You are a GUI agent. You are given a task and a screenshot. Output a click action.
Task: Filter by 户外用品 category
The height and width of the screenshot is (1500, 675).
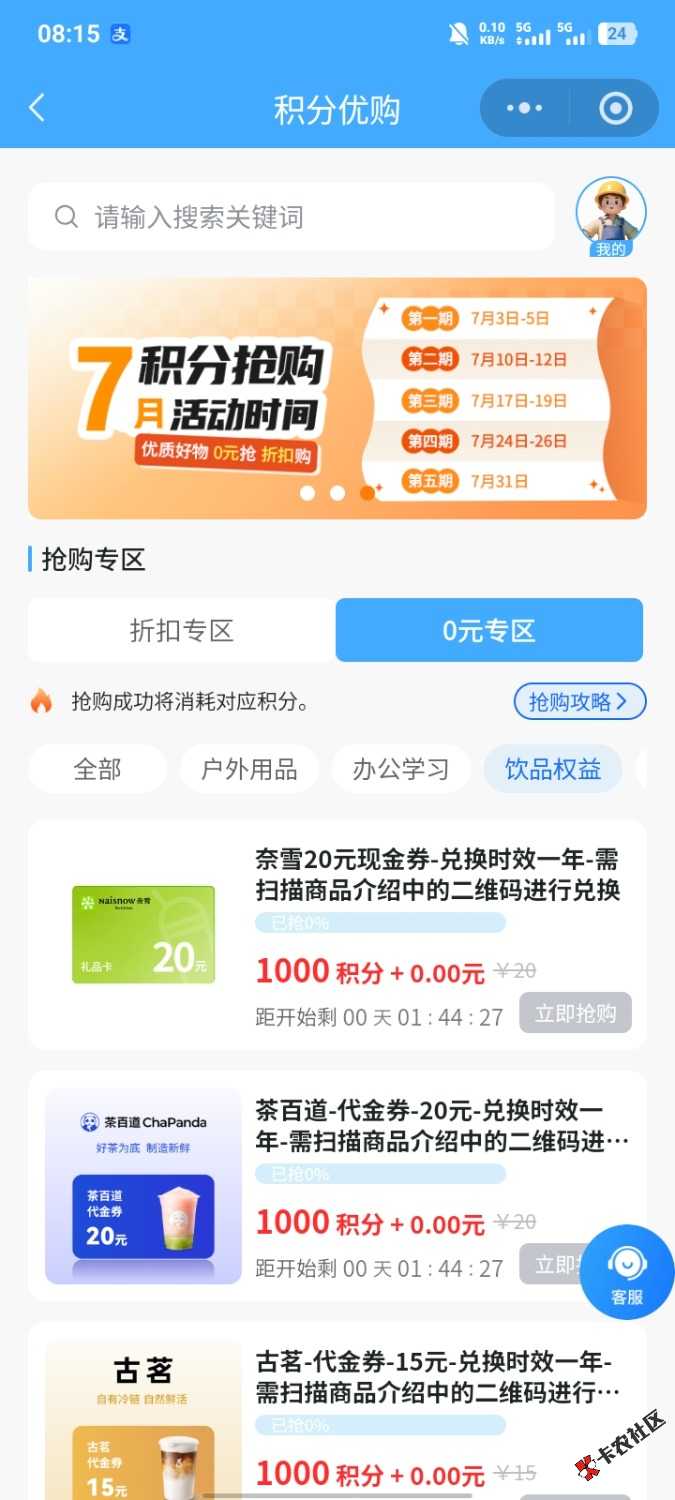249,769
